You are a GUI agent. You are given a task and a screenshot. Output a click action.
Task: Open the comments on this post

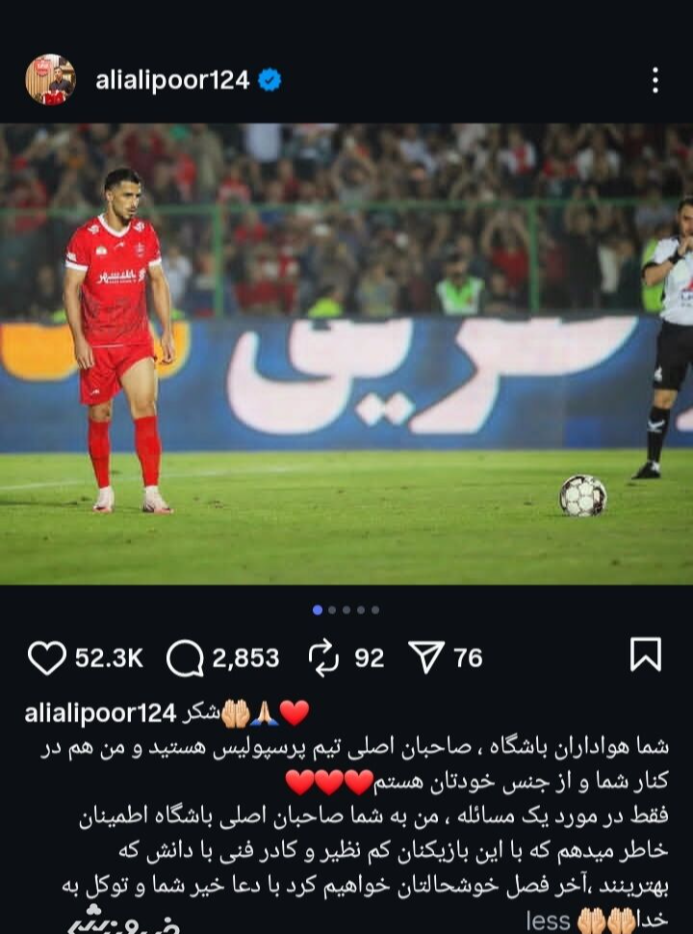[x=185, y=657]
